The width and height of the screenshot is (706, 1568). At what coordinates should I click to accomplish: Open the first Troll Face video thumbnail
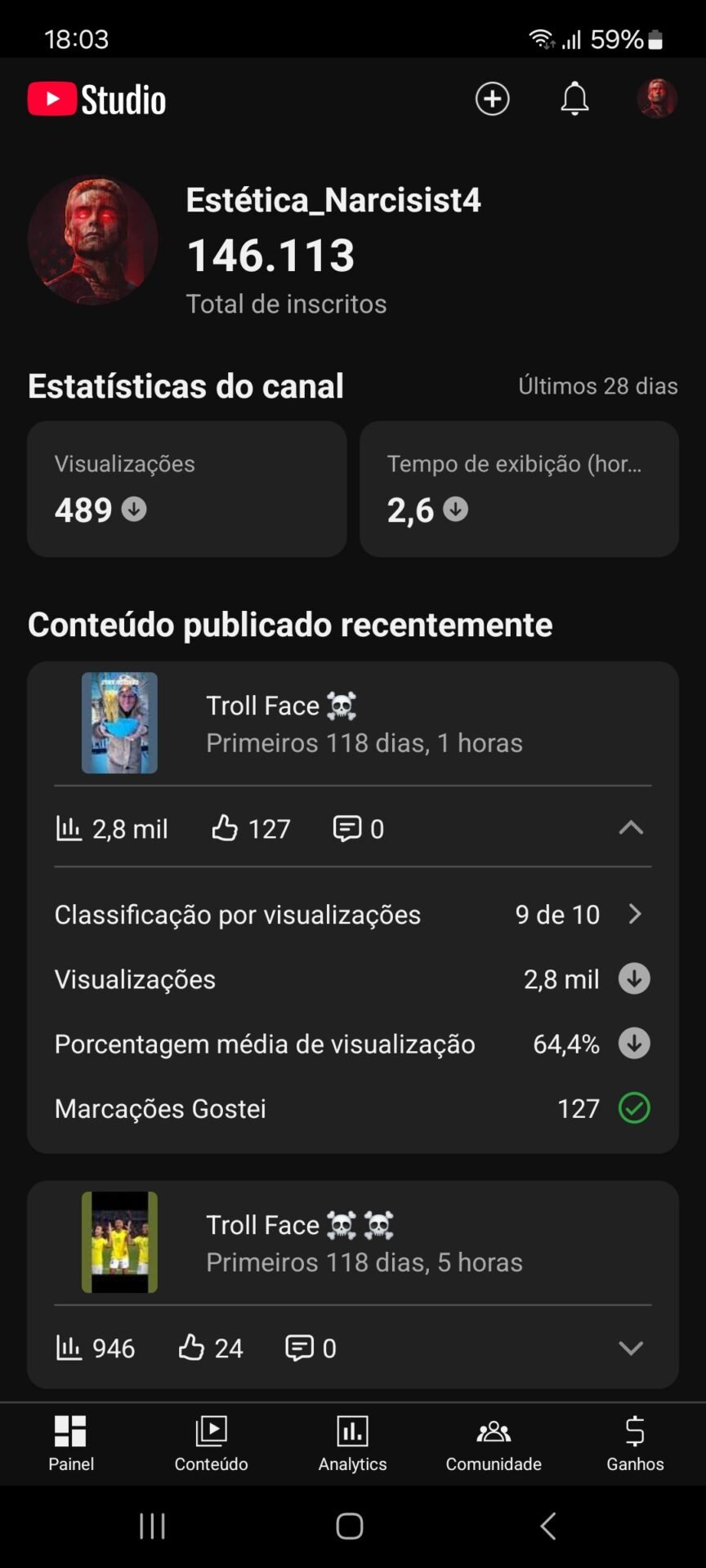(x=119, y=723)
